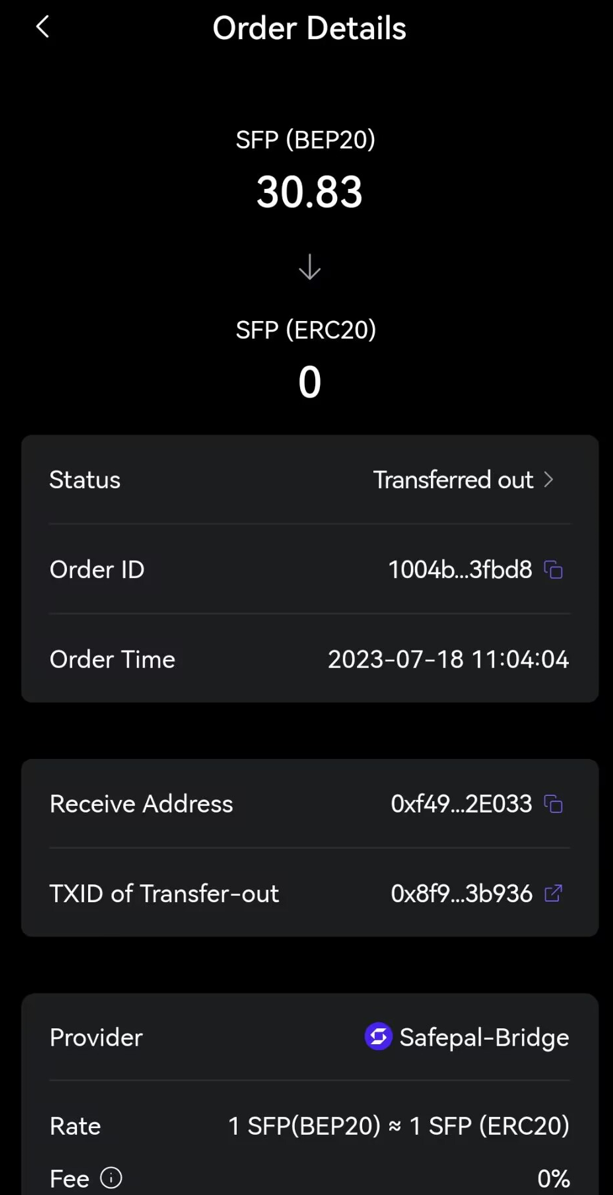Copy the Receive Address
Screen dimensions: 613x1195
(553, 804)
